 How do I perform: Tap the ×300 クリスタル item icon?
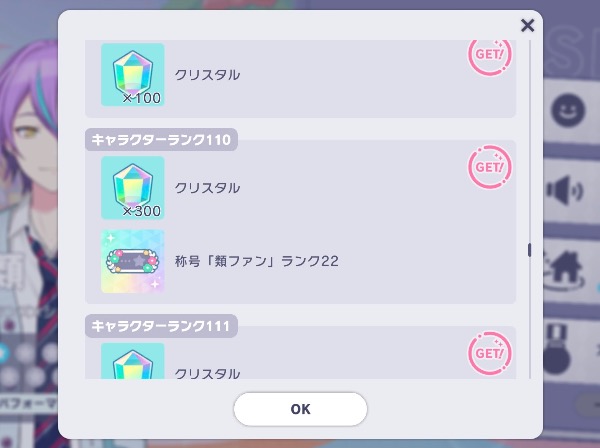point(132,188)
